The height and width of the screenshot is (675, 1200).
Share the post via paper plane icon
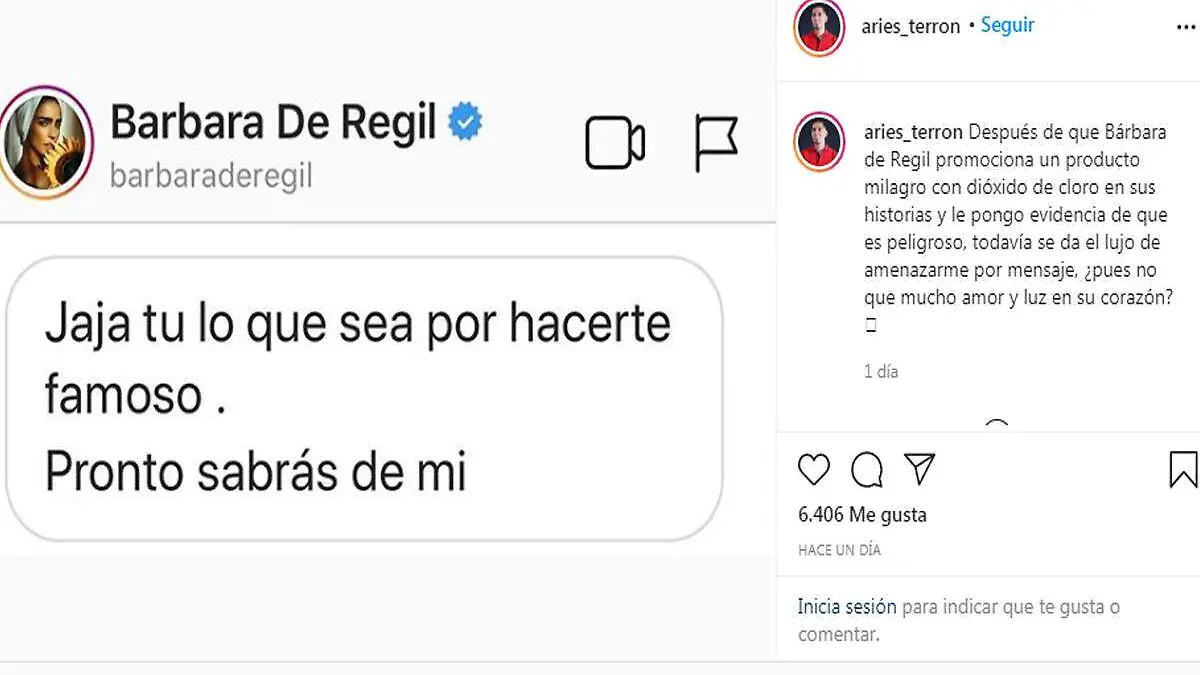coord(919,468)
